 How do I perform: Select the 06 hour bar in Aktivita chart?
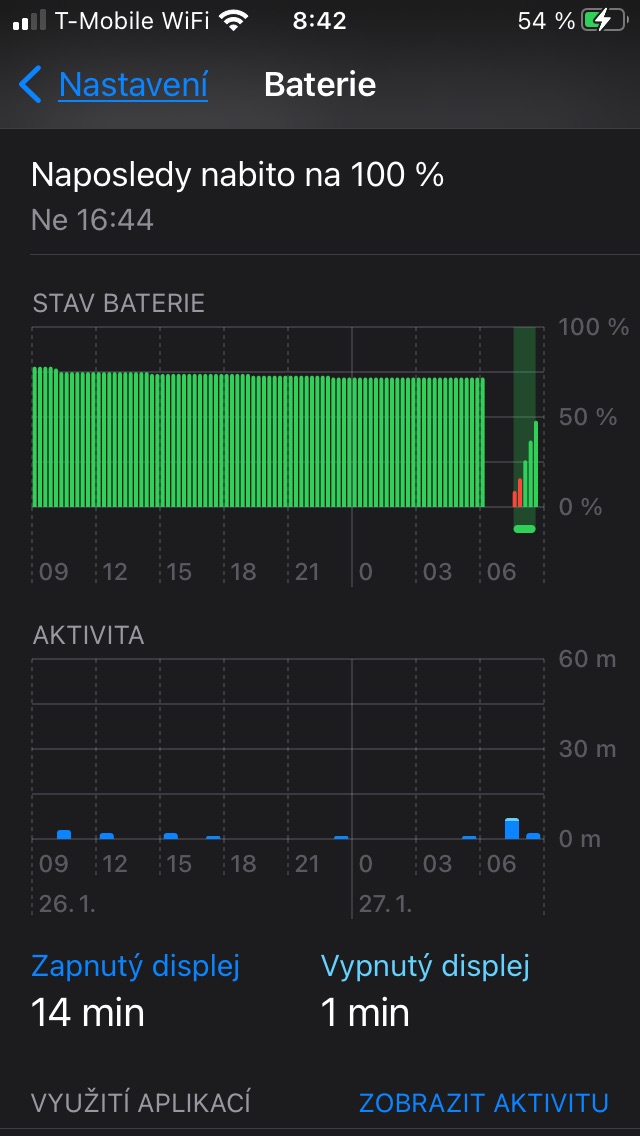point(512,828)
